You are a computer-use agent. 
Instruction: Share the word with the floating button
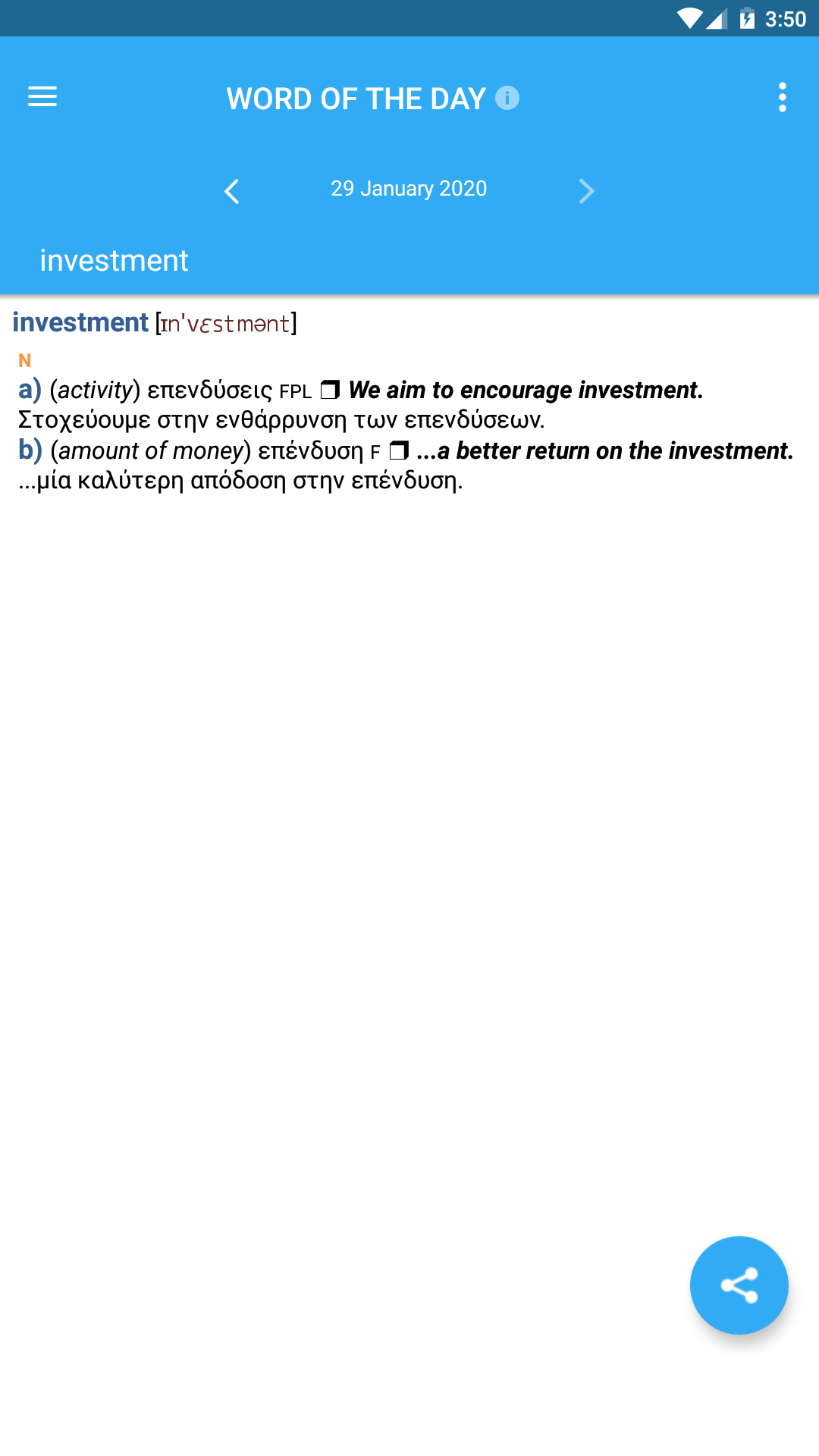(x=739, y=1285)
